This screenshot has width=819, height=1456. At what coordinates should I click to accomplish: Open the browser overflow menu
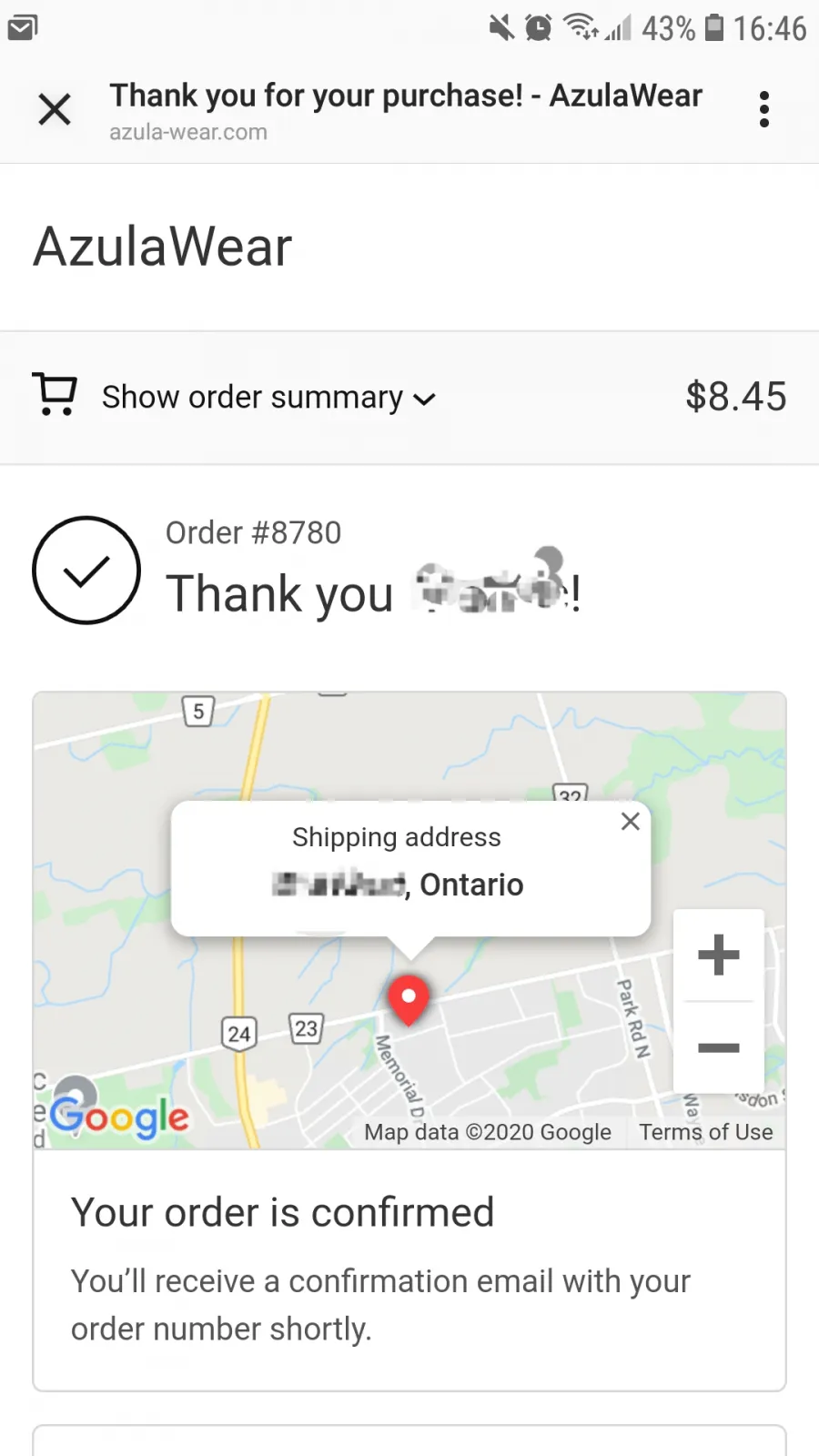[x=764, y=109]
